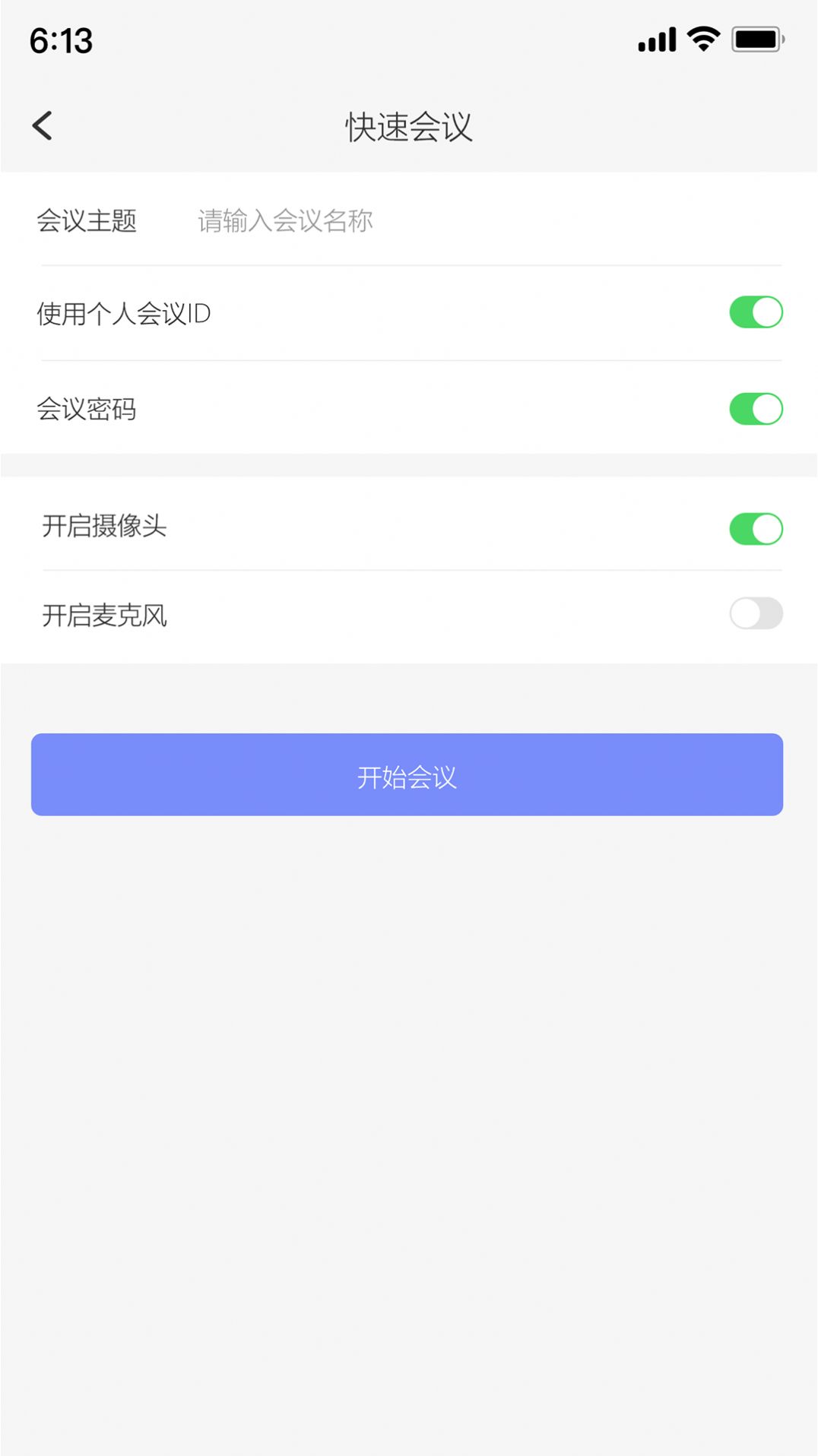The width and height of the screenshot is (818, 1456).
Task: Tap the 使用个人会议ID row
Action: click(x=125, y=311)
